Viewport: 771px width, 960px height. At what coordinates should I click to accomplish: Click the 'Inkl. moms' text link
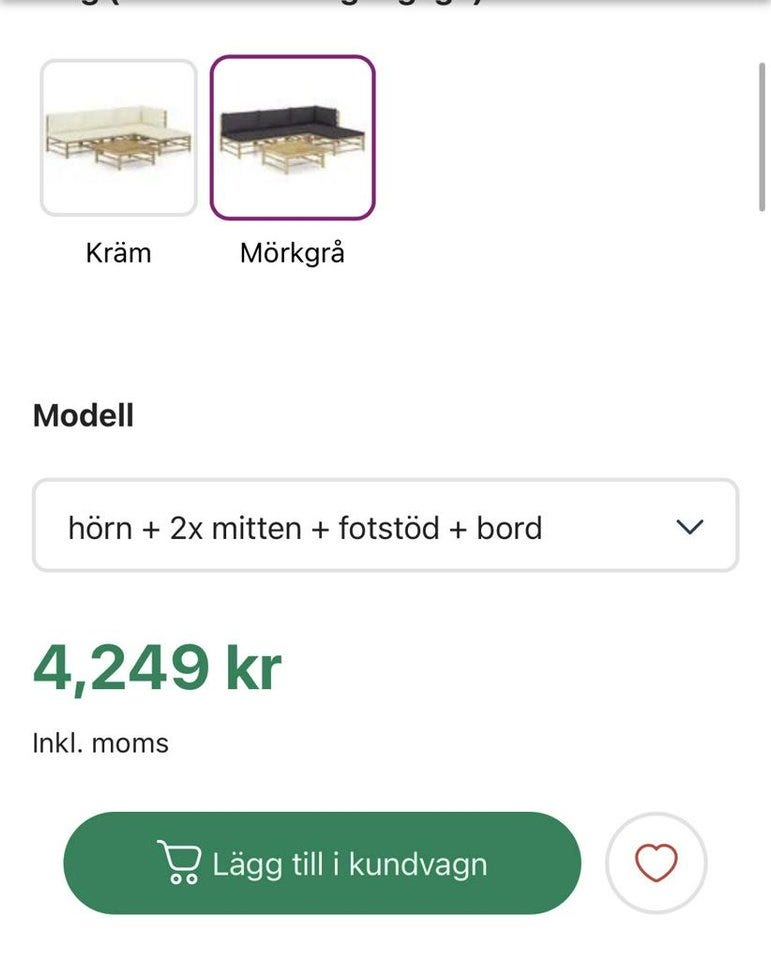(x=100, y=741)
